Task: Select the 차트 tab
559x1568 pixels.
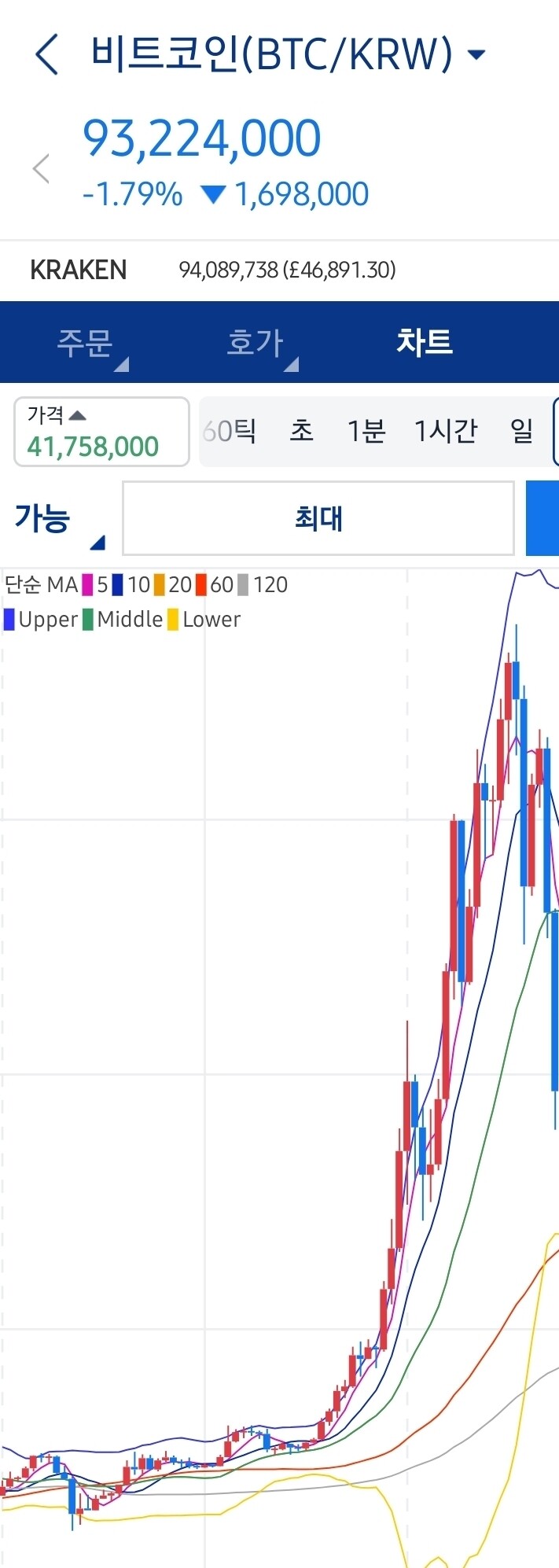Action: 425,343
